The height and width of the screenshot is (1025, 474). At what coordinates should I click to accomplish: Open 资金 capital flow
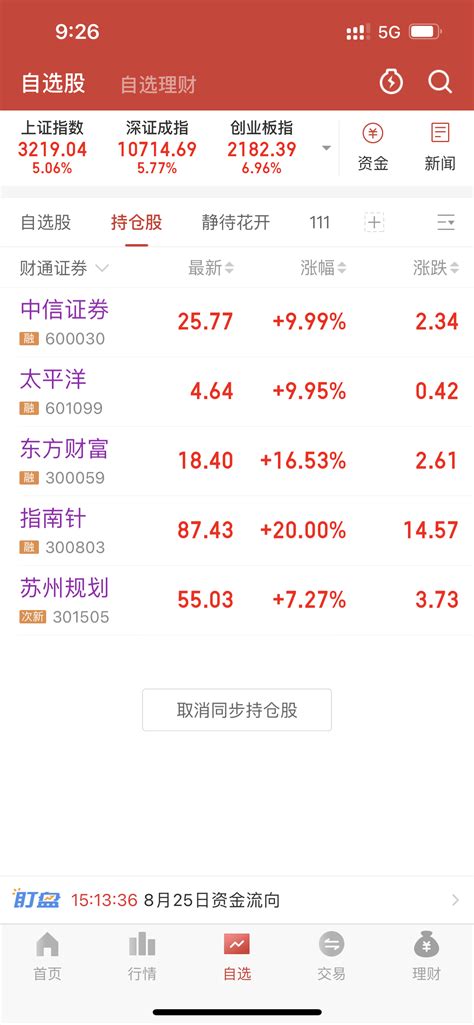point(373,148)
